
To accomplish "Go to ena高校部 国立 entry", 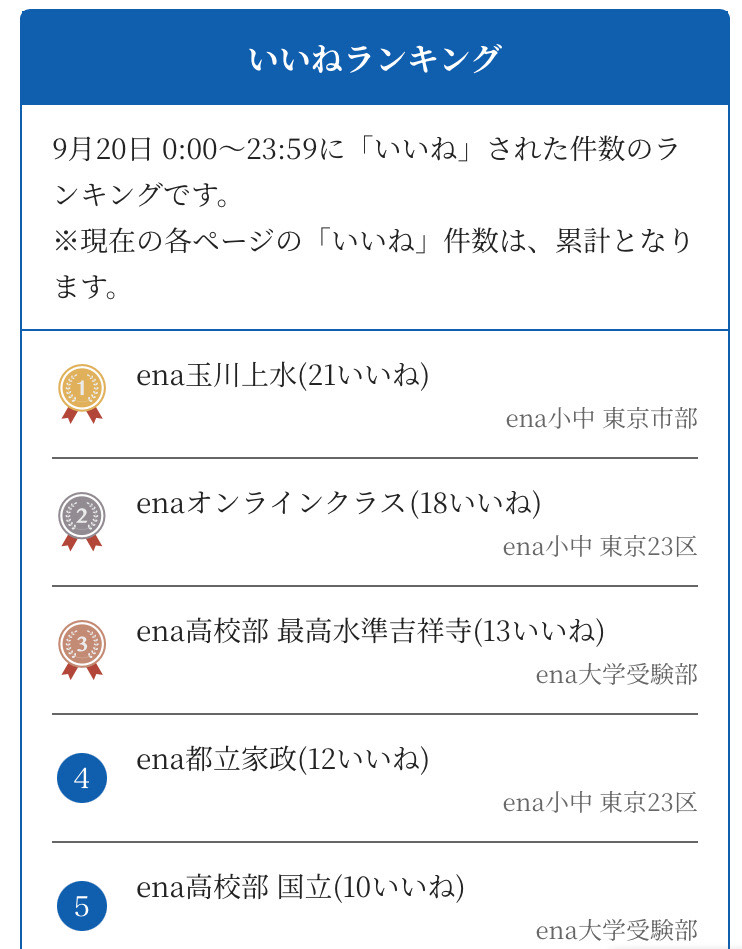I will (x=300, y=888).
